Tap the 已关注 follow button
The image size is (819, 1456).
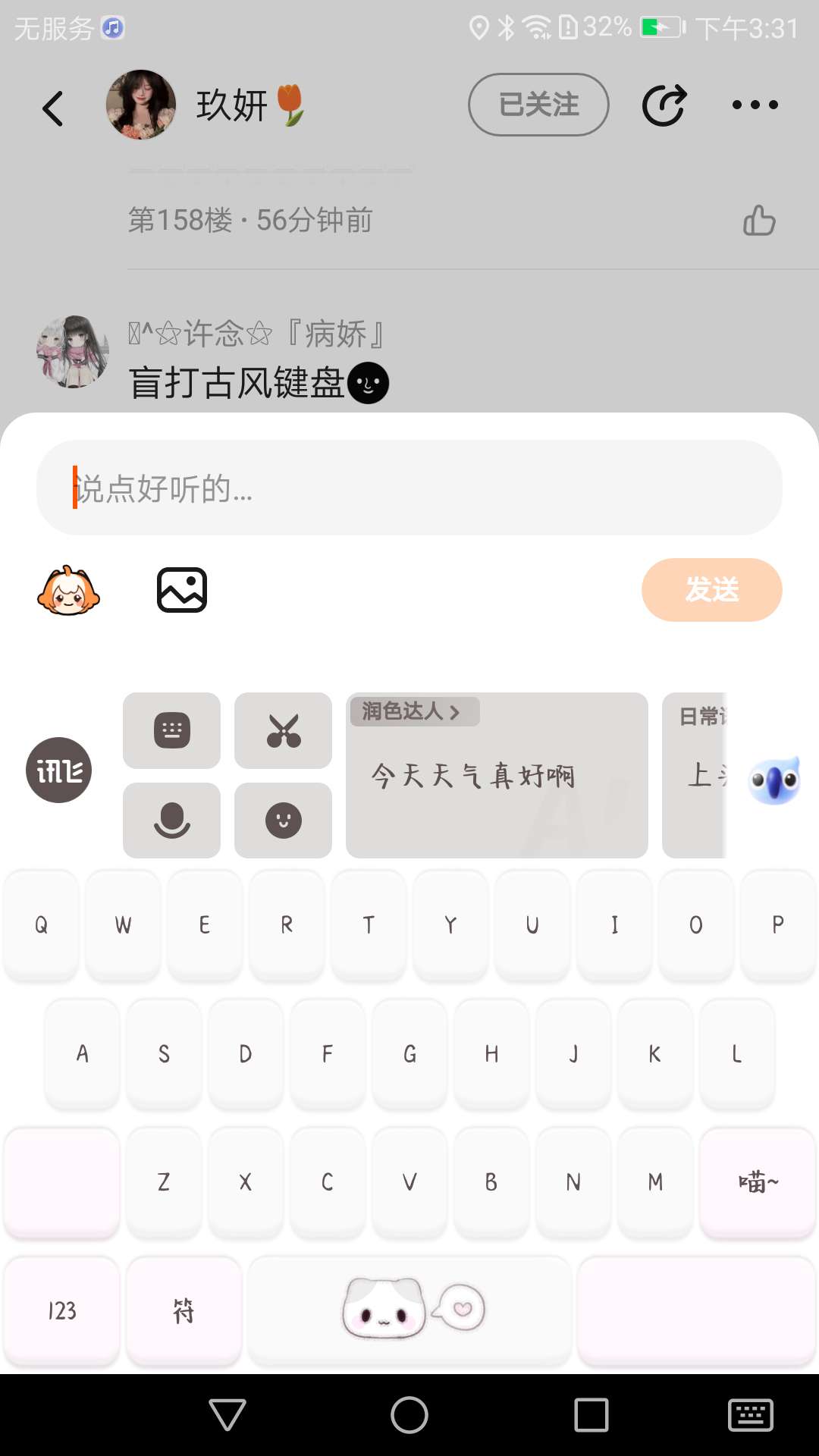[538, 105]
